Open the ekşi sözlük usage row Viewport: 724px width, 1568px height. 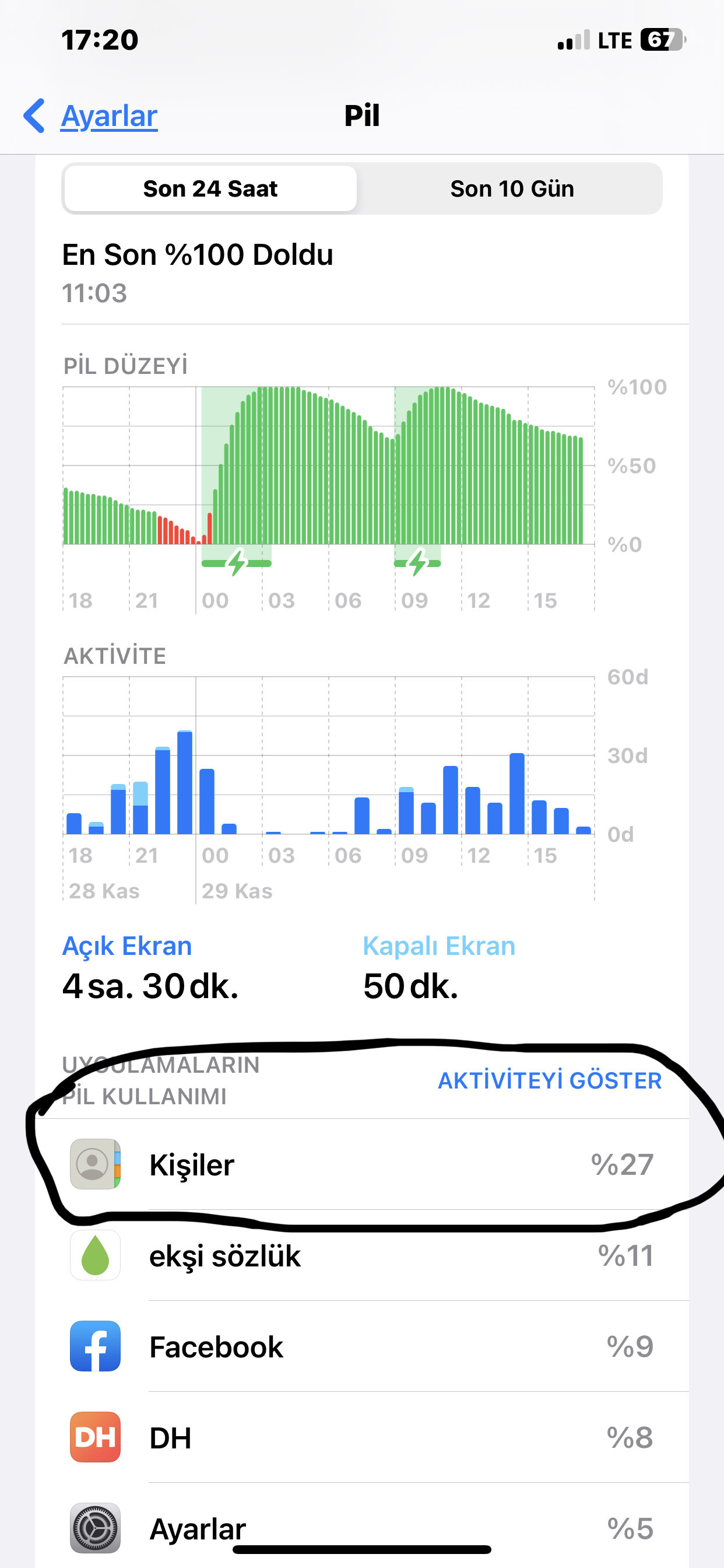coord(362,1255)
